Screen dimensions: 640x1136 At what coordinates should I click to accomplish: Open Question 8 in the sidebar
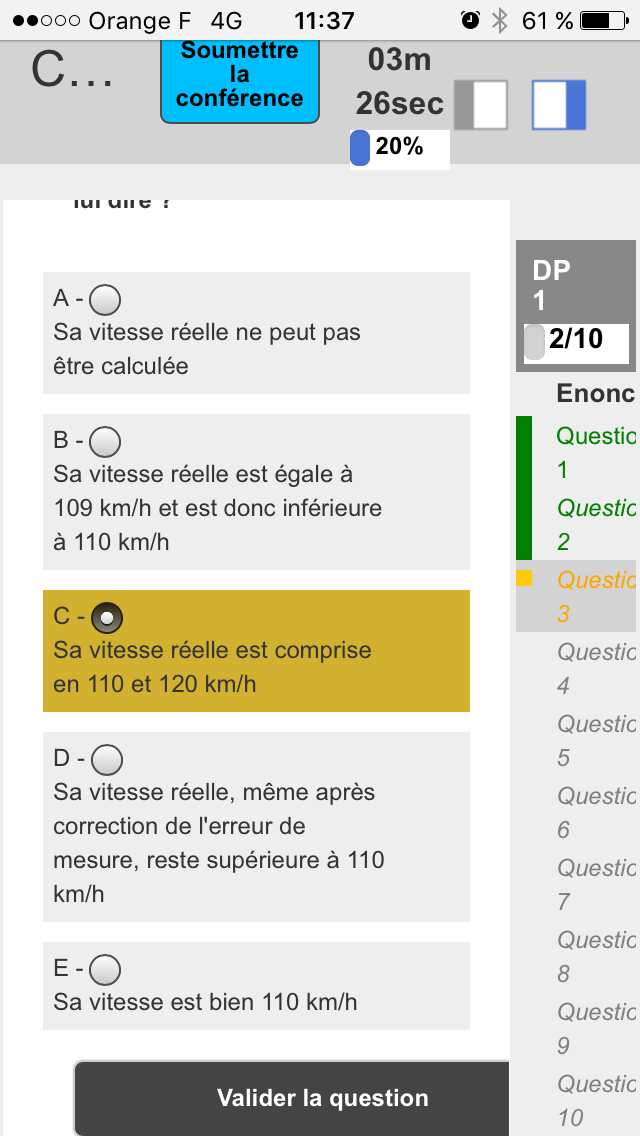(595, 956)
